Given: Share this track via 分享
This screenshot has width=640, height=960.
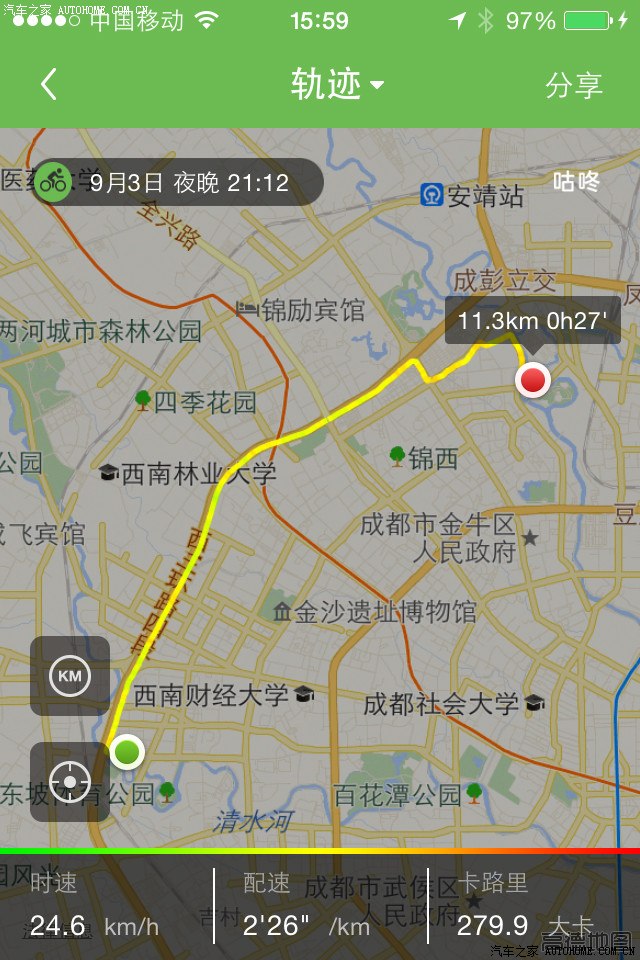Looking at the screenshot, I should coord(574,85).
